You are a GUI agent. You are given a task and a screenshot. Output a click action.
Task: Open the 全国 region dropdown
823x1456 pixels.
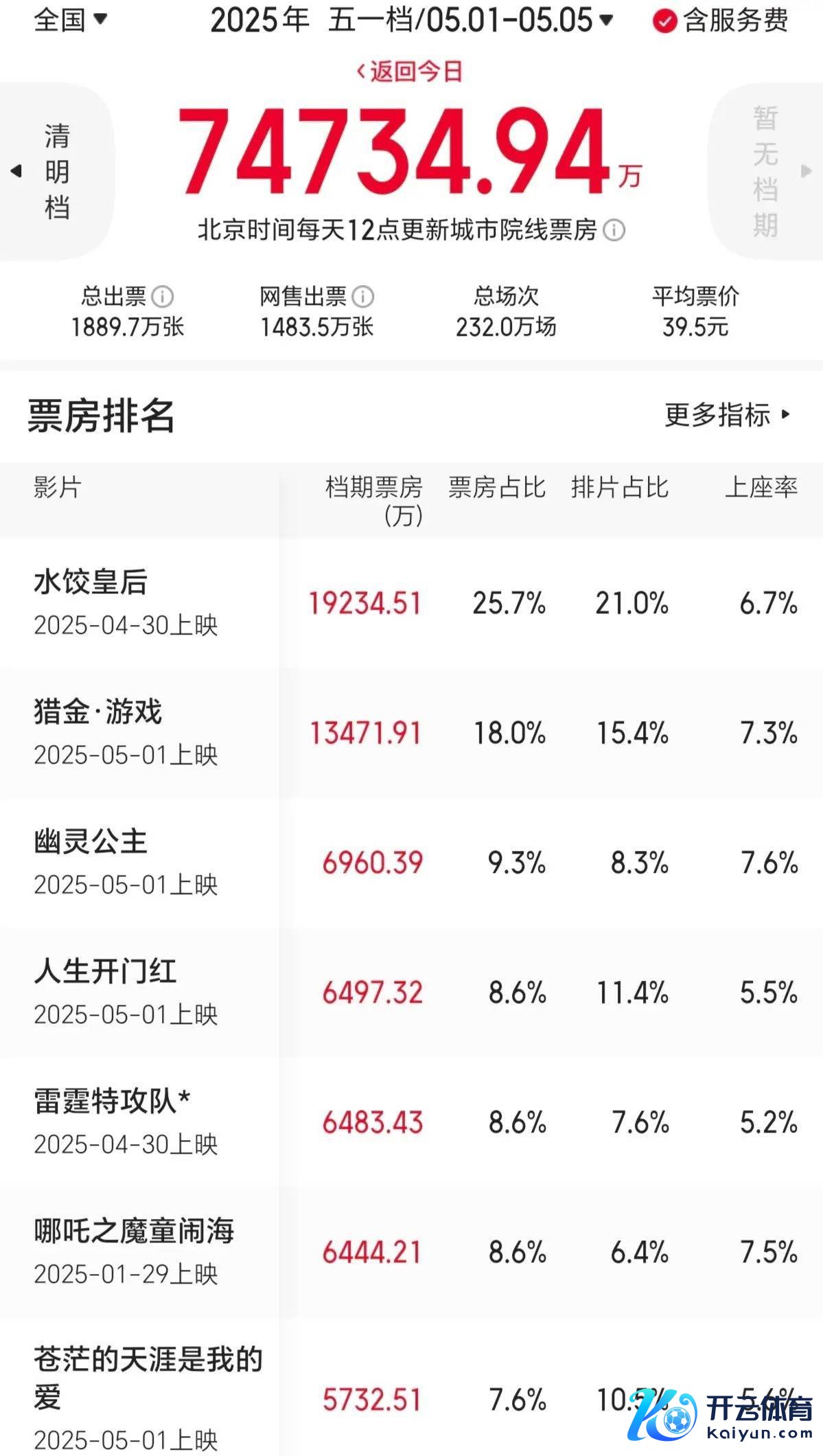tap(71, 19)
